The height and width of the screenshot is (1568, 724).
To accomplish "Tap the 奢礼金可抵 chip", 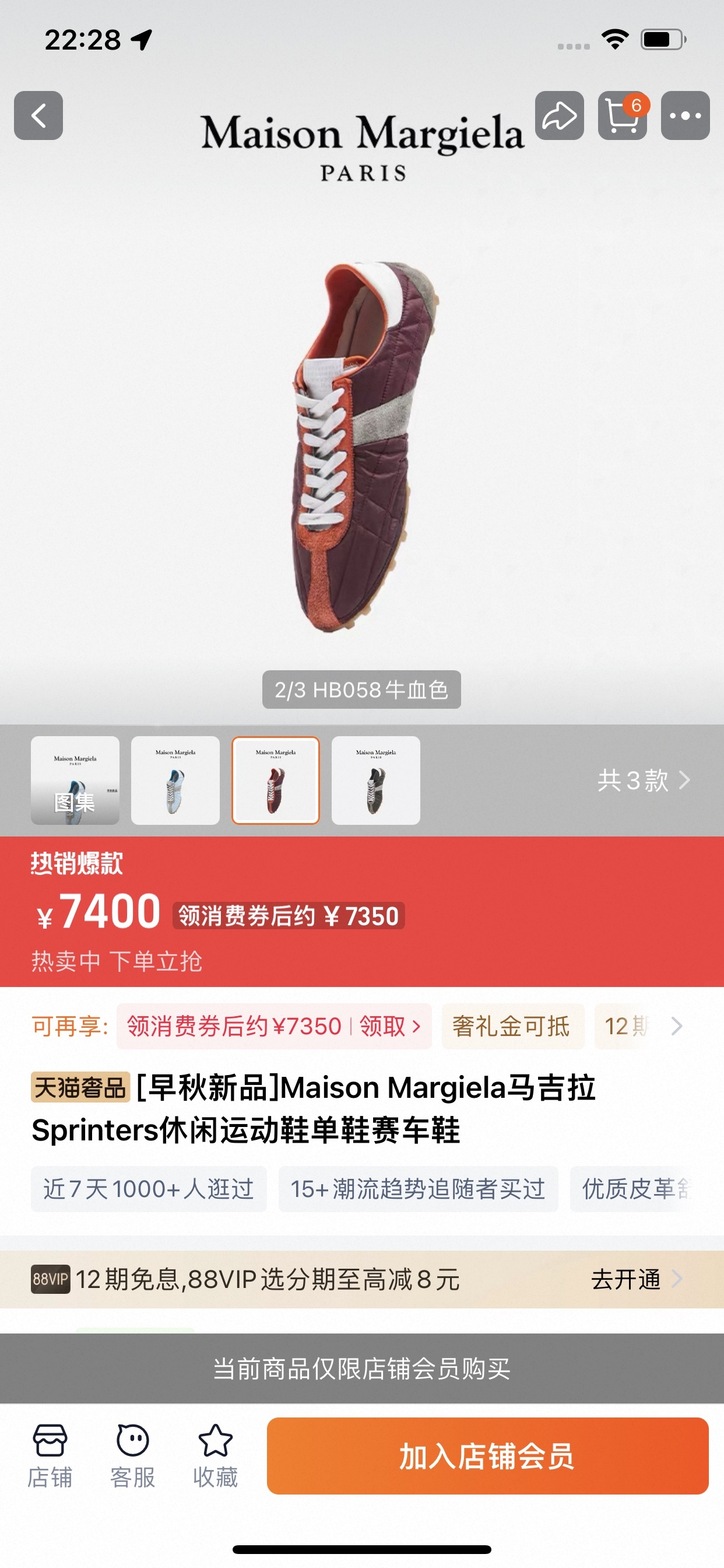I will tap(512, 1026).
